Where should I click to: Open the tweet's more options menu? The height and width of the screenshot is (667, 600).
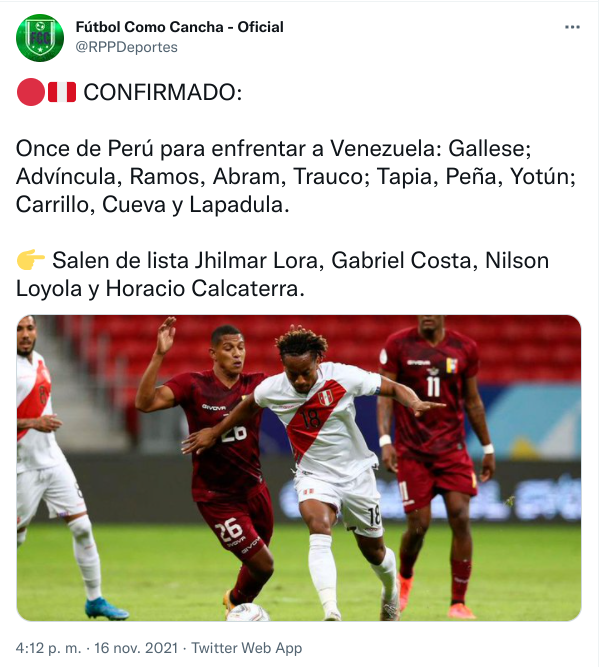point(569,27)
